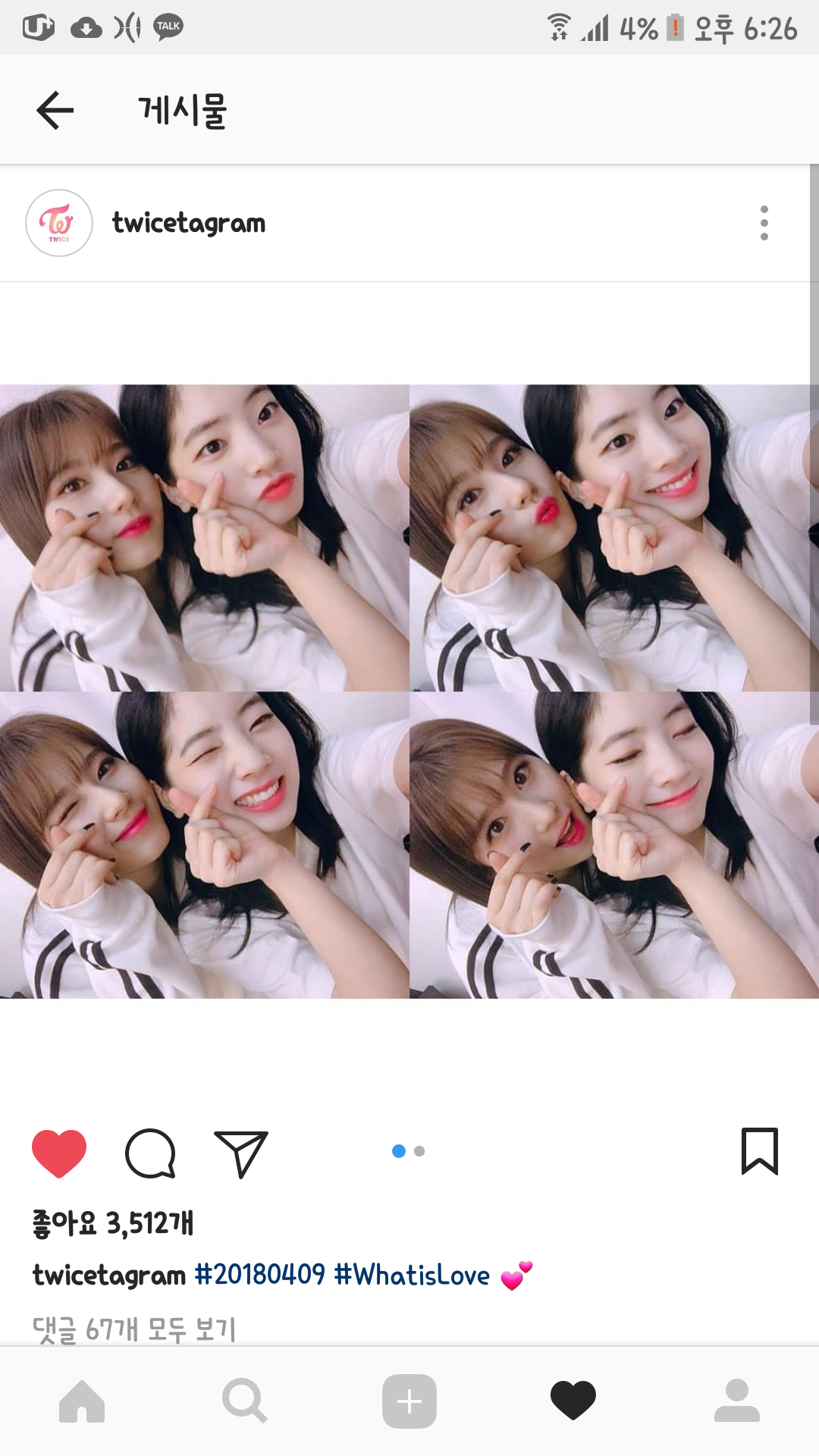Go back from the 게시물 screen
This screenshot has height=1456, width=819.
(55, 111)
